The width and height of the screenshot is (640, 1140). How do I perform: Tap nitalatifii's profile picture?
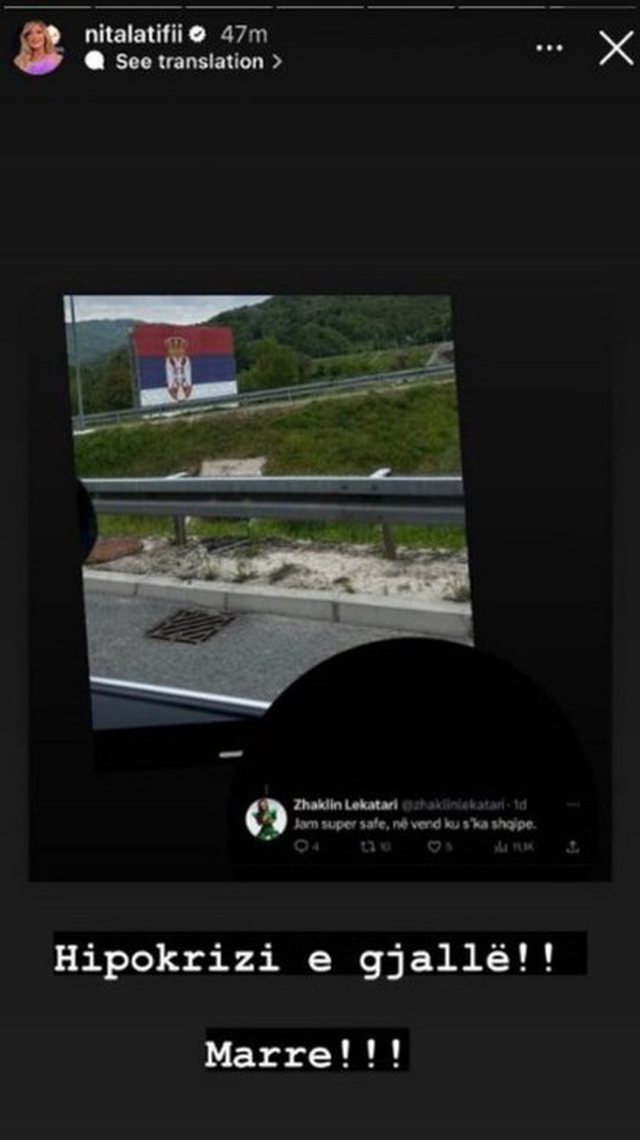pos(39,48)
